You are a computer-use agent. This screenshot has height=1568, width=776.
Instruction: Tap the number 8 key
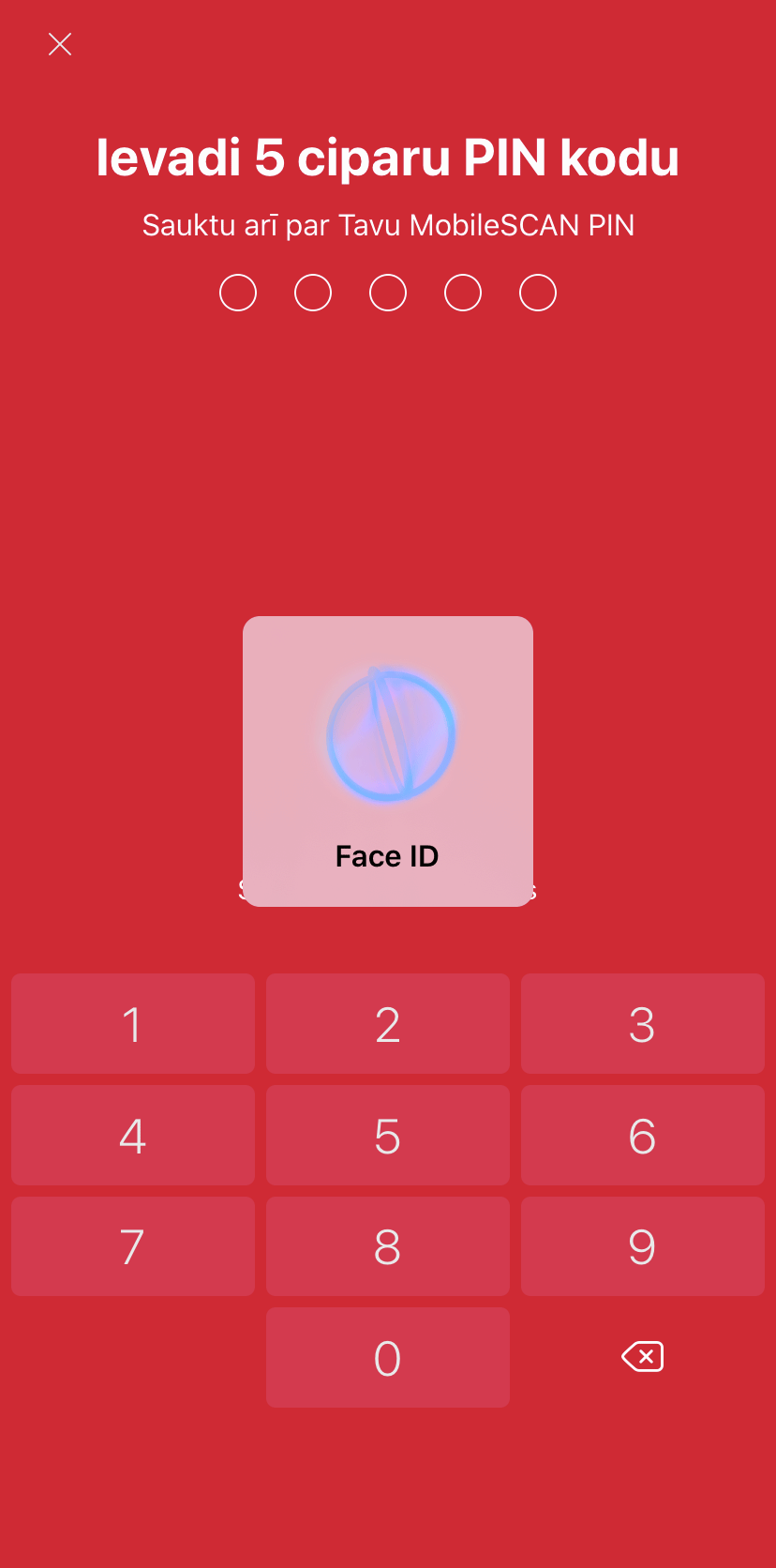coord(388,1246)
